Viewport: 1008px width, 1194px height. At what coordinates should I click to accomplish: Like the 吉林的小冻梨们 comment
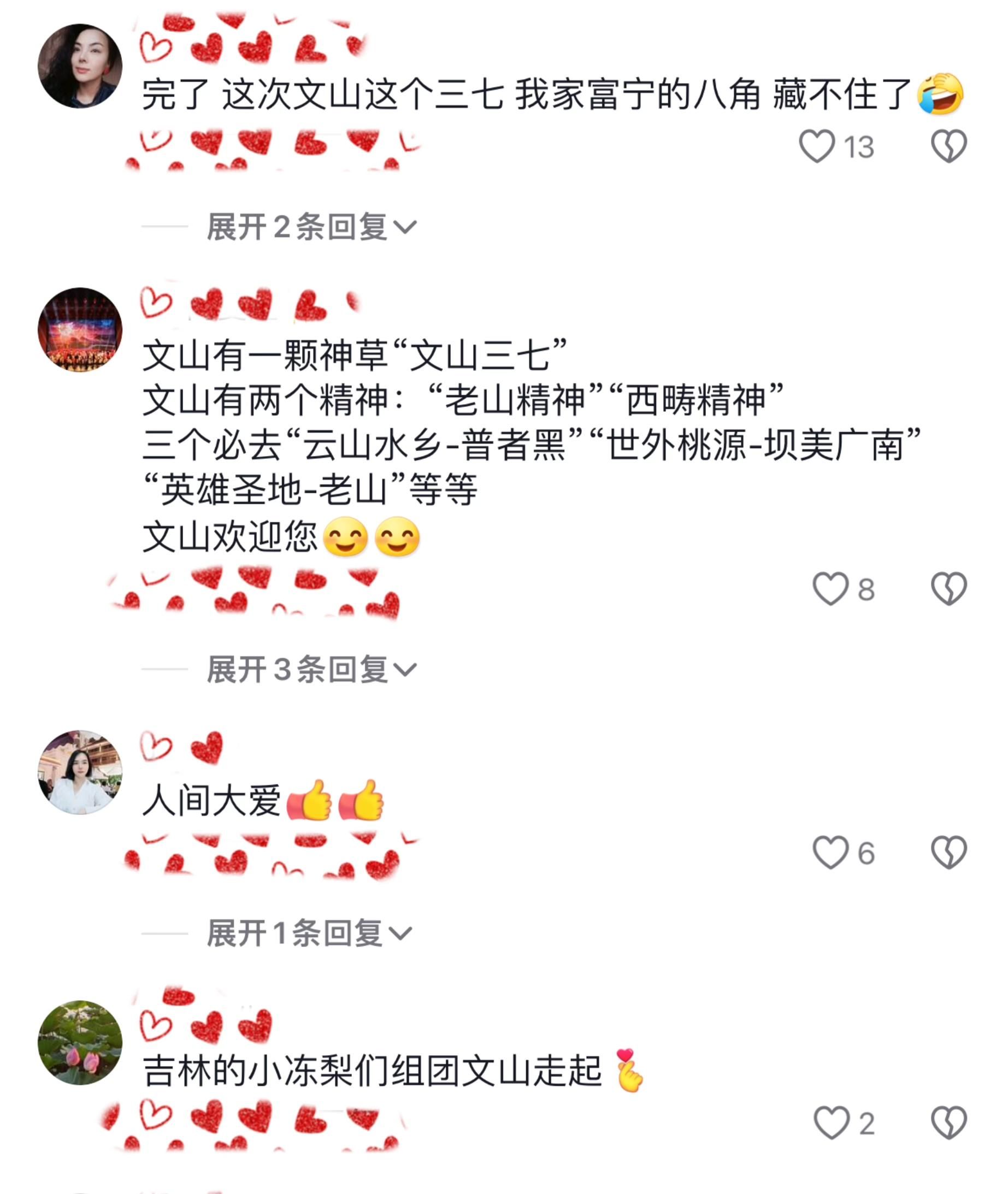click(x=831, y=1123)
